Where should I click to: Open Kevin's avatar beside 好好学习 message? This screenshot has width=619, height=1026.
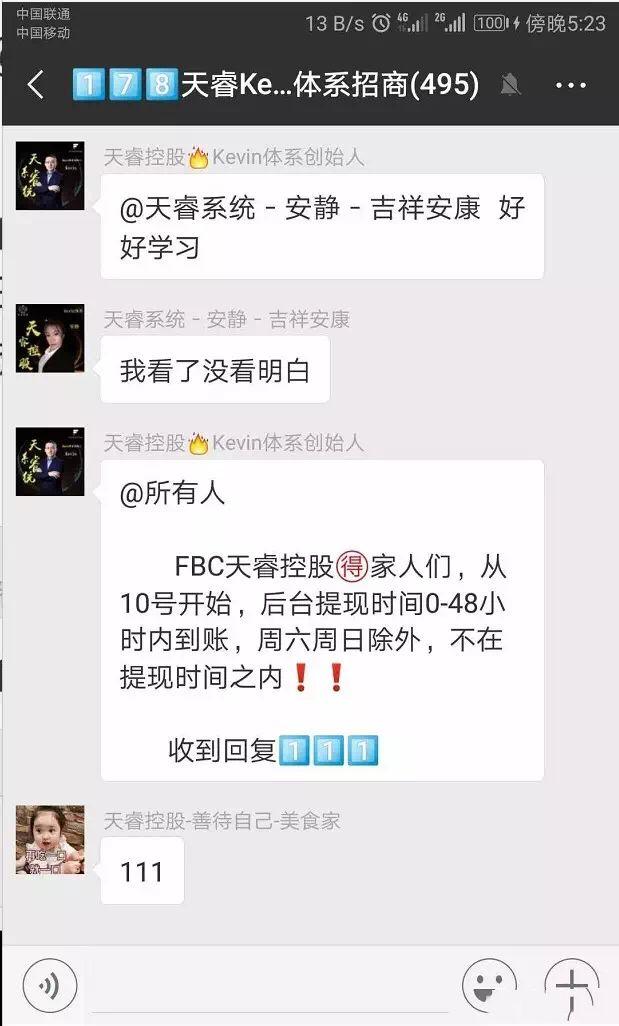50,176
